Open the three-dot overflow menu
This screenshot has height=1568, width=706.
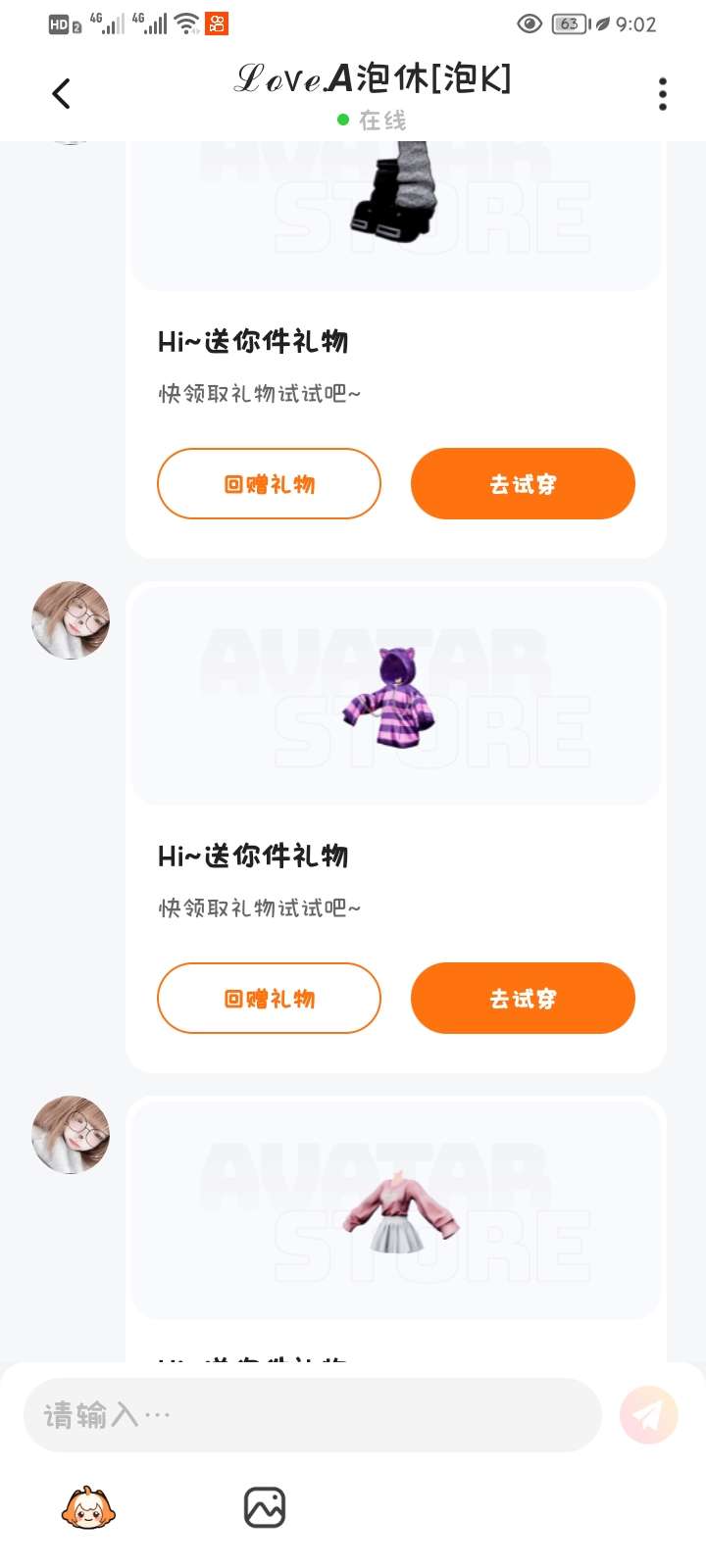pyautogui.click(x=663, y=94)
